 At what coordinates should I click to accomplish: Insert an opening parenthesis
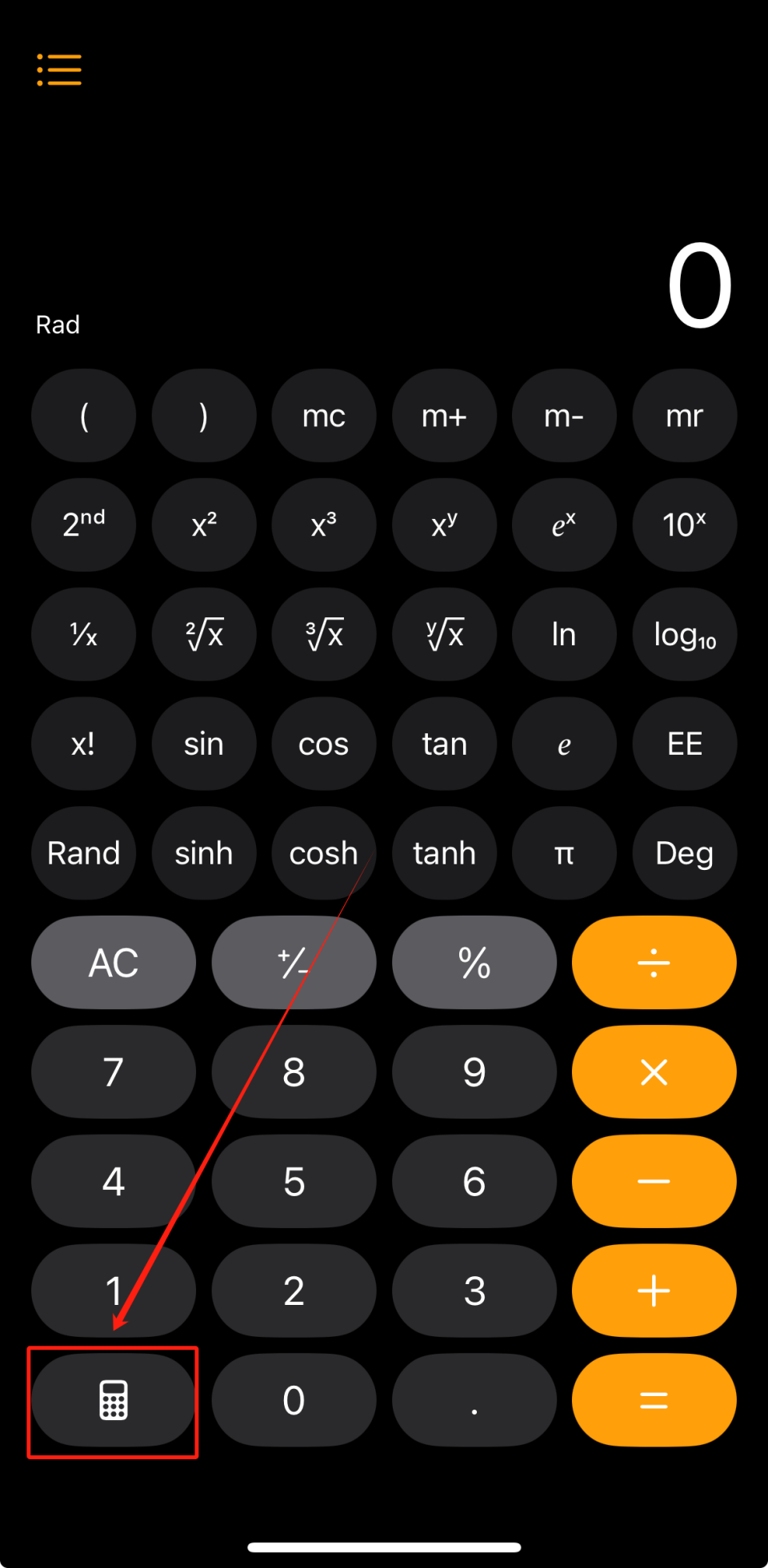[x=83, y=416]
